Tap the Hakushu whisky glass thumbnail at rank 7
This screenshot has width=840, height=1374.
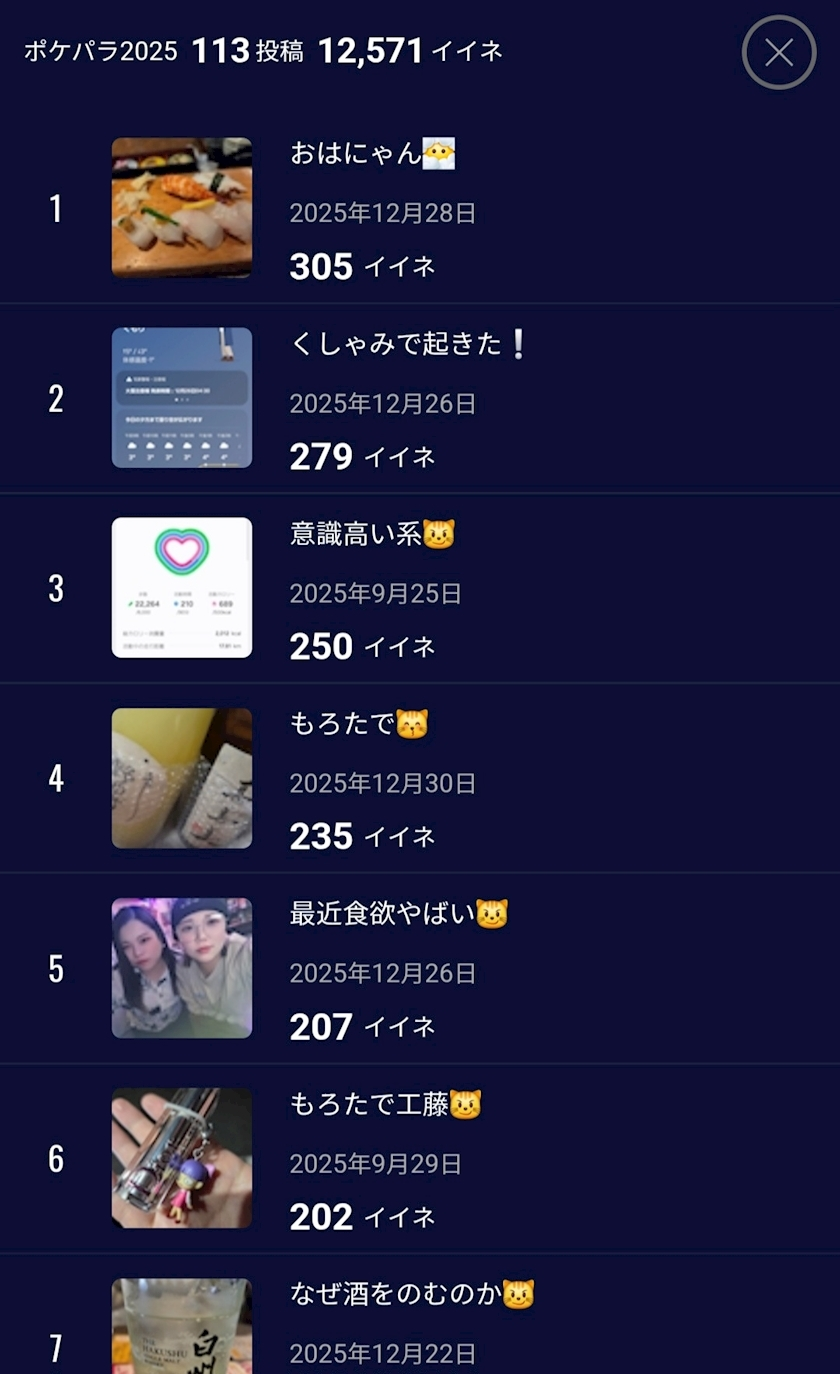click(181, 1330)
